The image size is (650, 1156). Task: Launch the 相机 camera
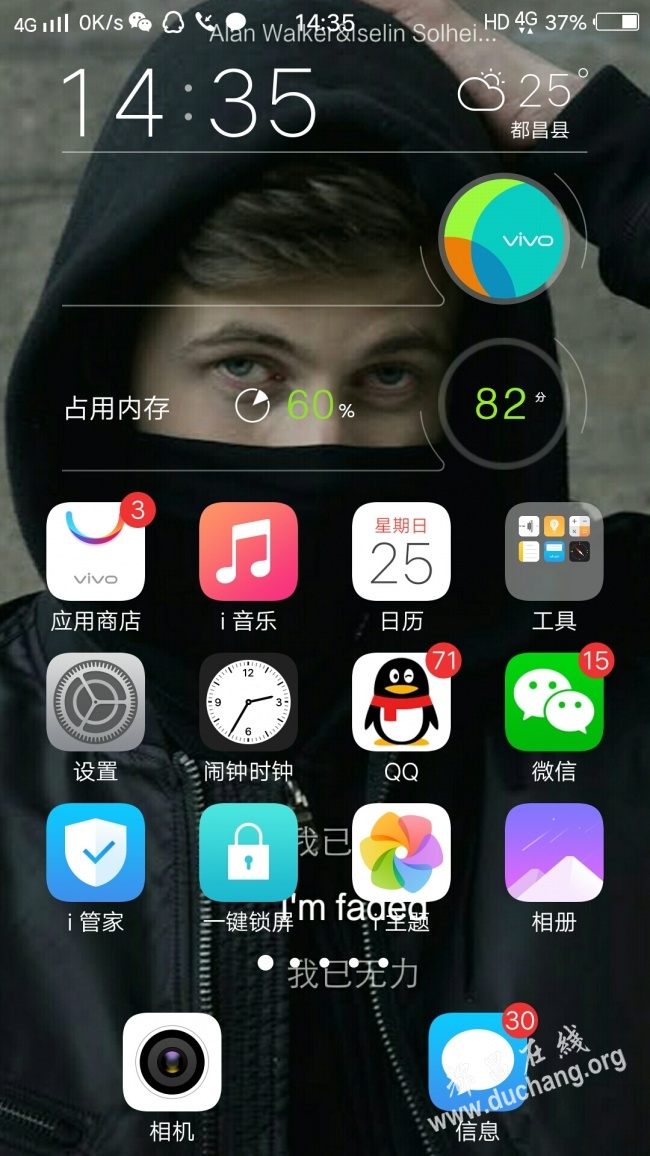(x=172, y=1062)
